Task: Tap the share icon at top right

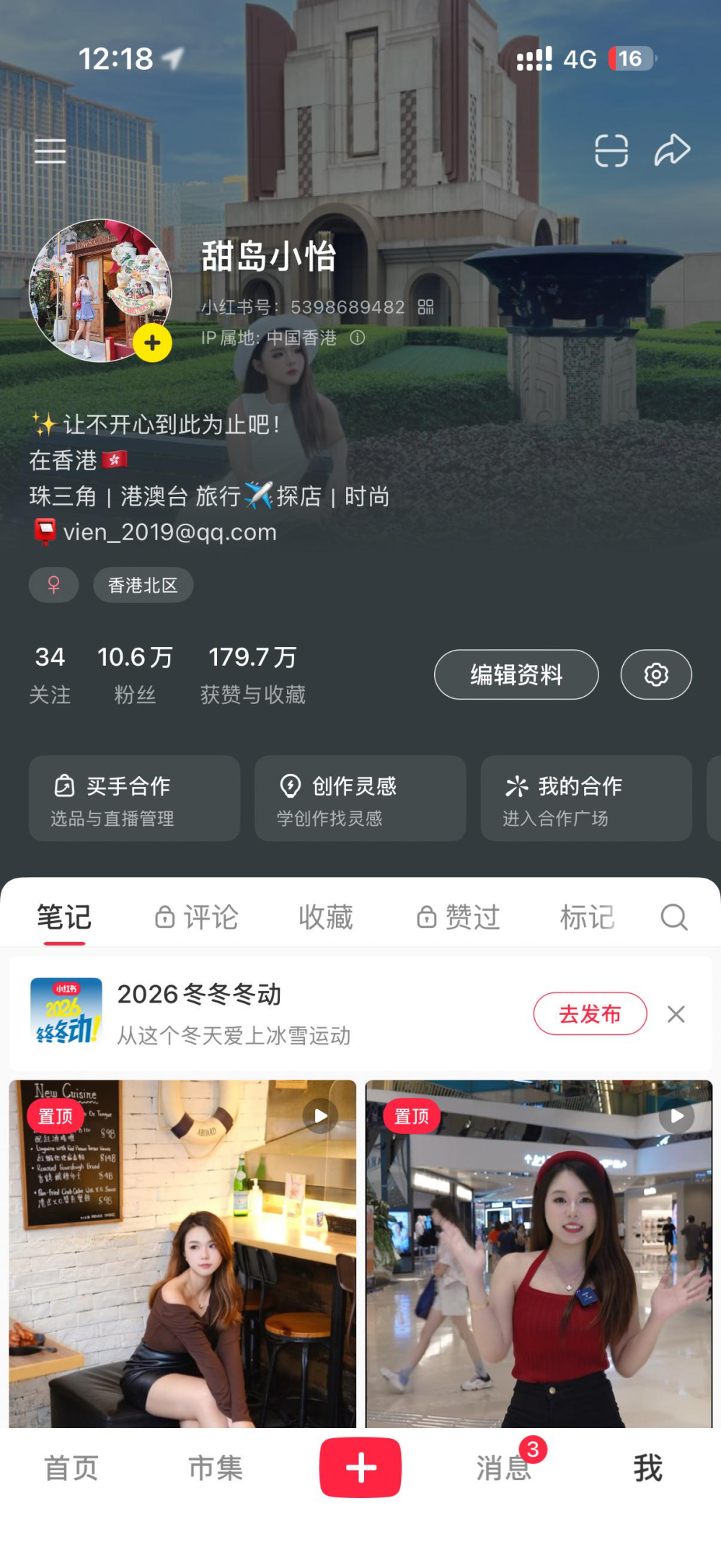Action: pos(671,150)
